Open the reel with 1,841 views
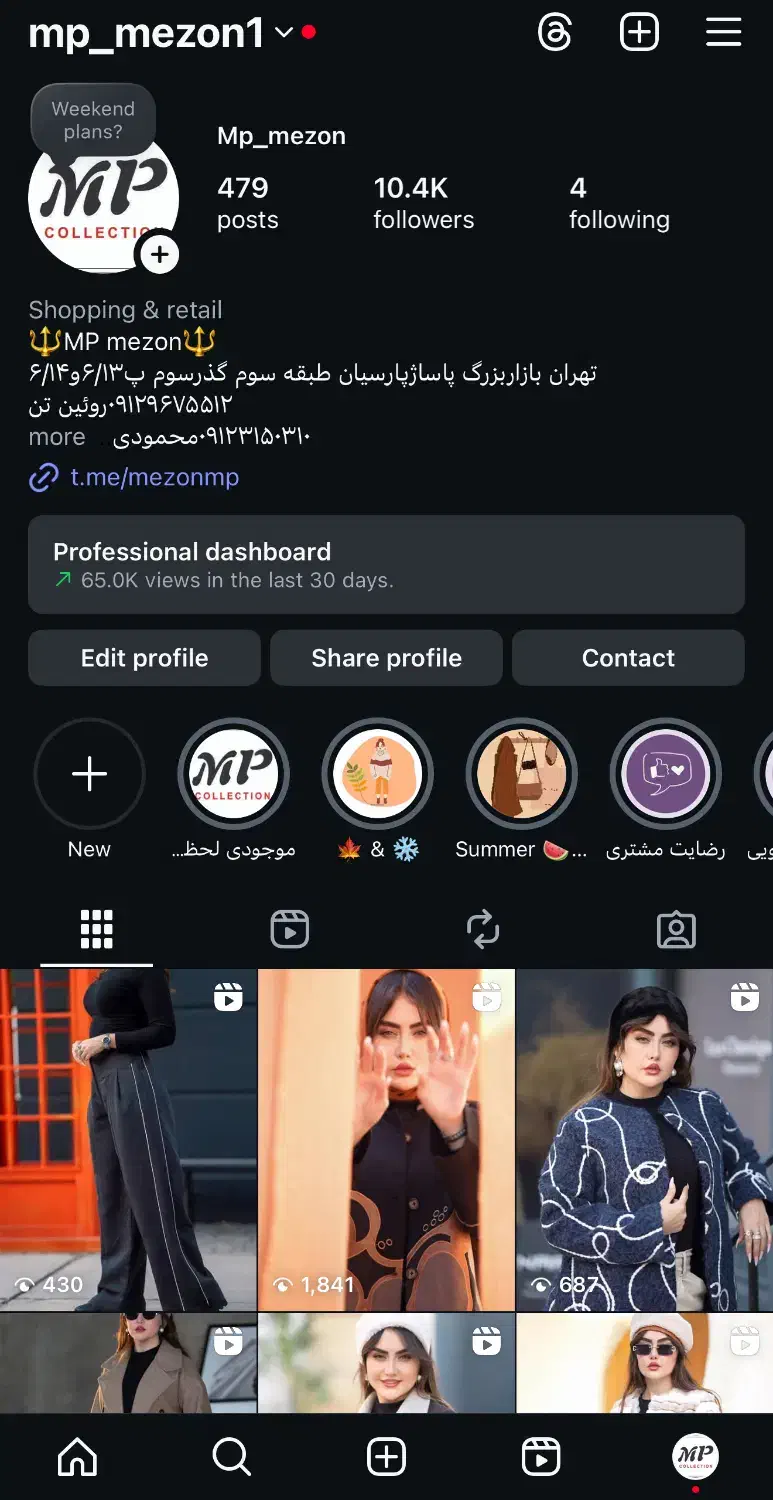 pyautogui.click(x=387, y=1140)
